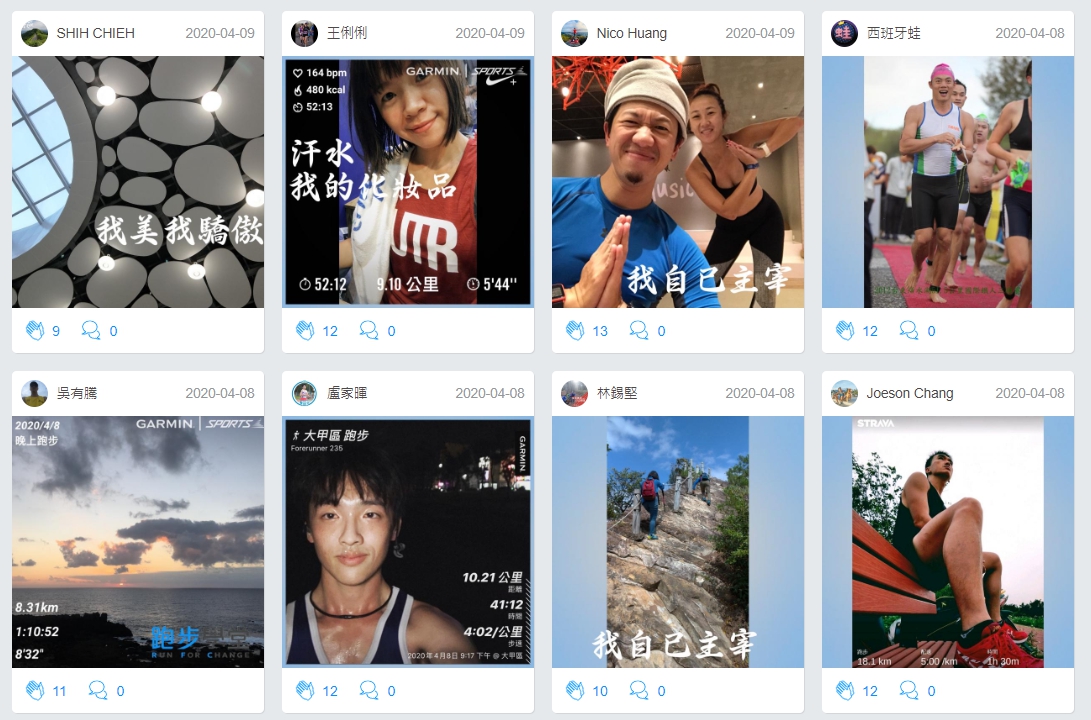Viewport: 1091px width, 720px height.
Task: Clap for 西班牙蛙's post
Action: tap(846, 331)
